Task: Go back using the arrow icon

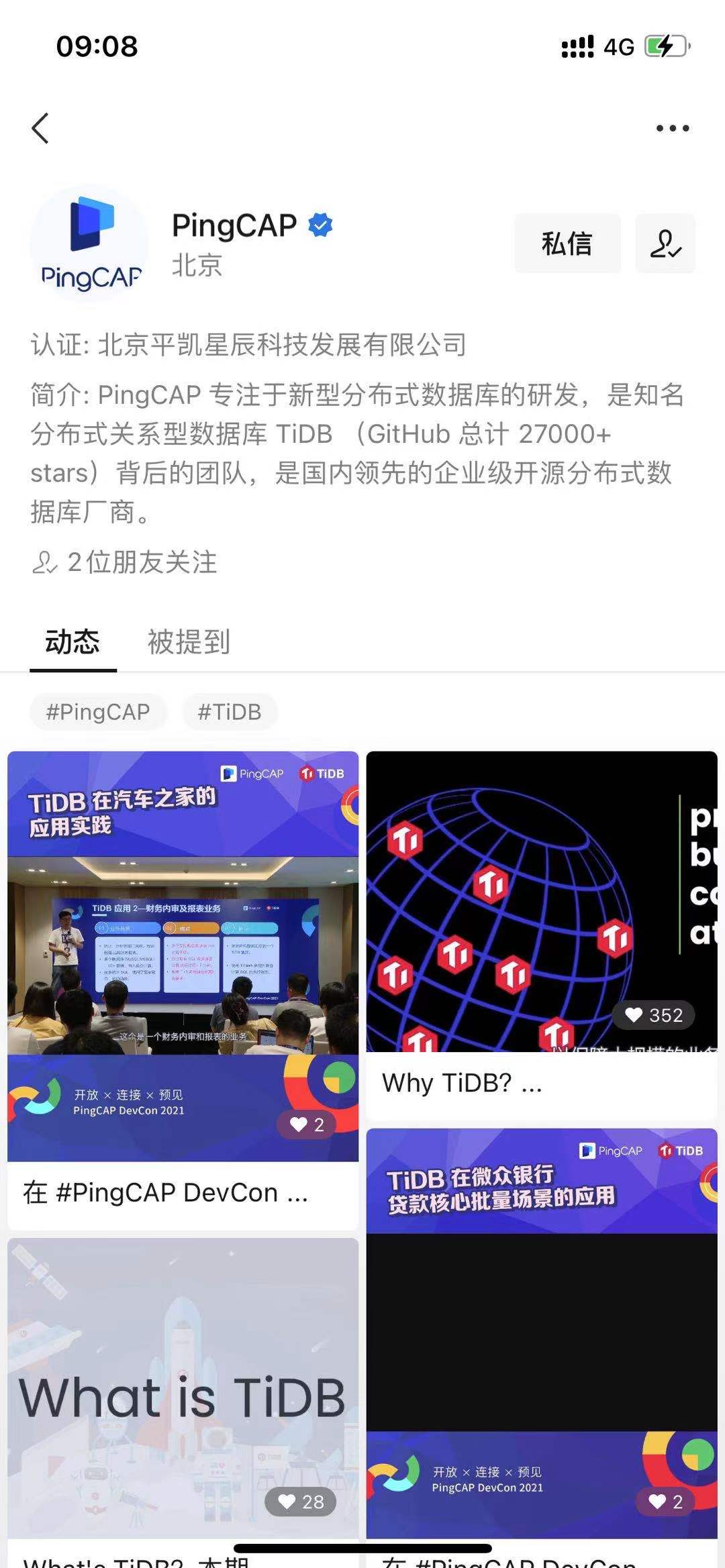Action: 40,128
